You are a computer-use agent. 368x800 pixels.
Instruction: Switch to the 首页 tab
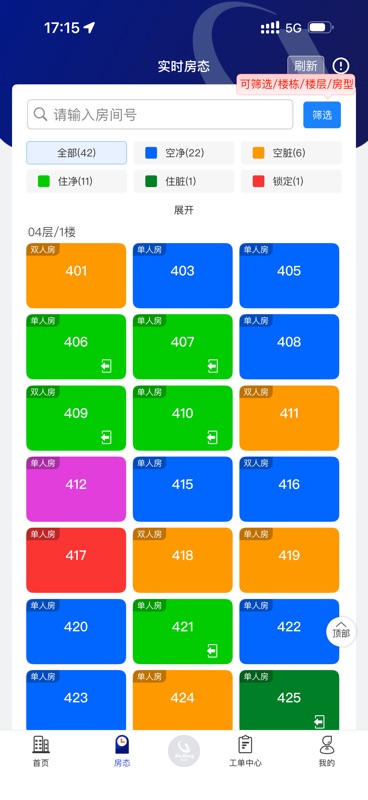[x=41, y=752]
